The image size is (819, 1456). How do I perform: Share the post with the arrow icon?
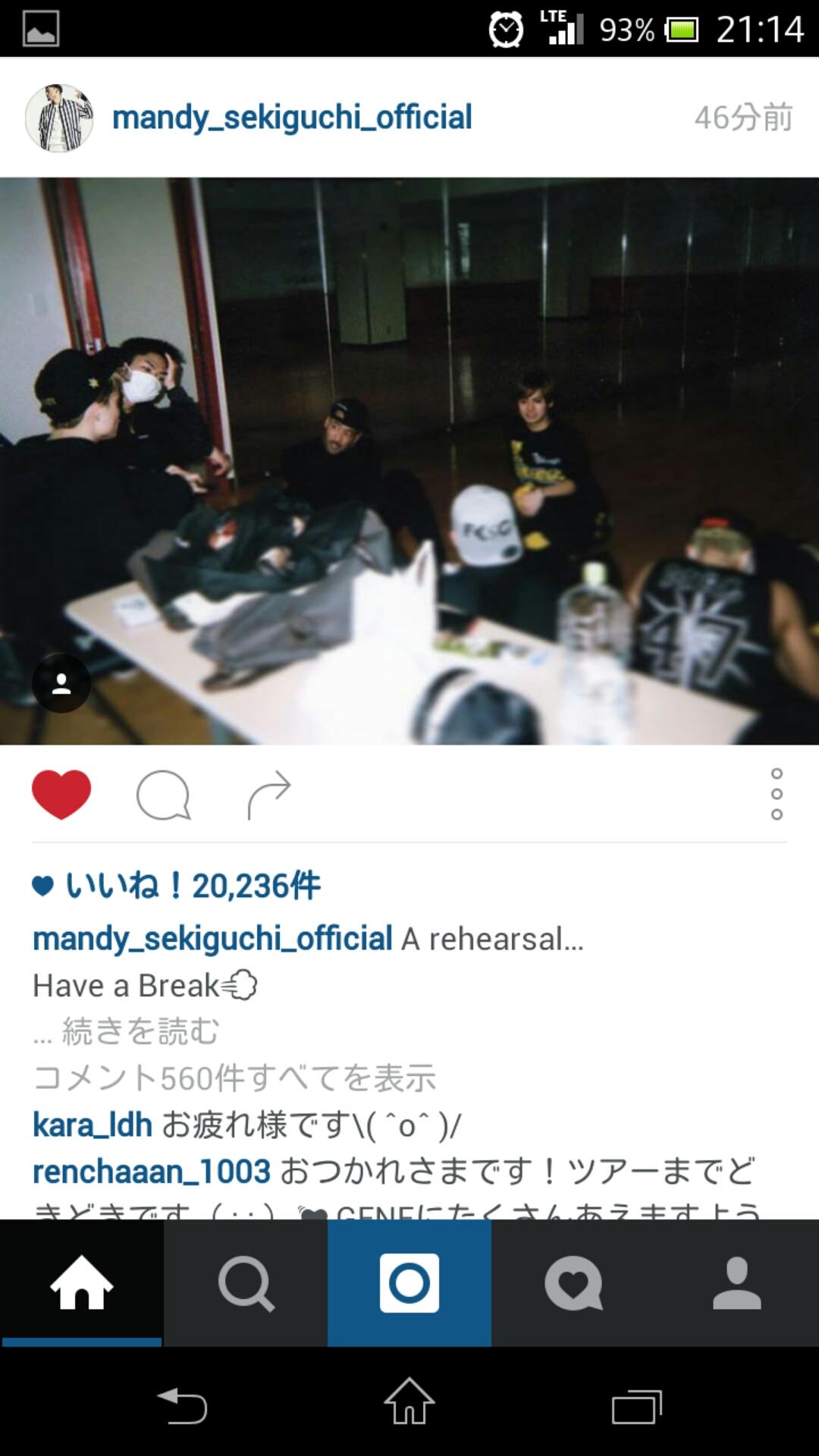pyautogui.click(x=269, y=795)
